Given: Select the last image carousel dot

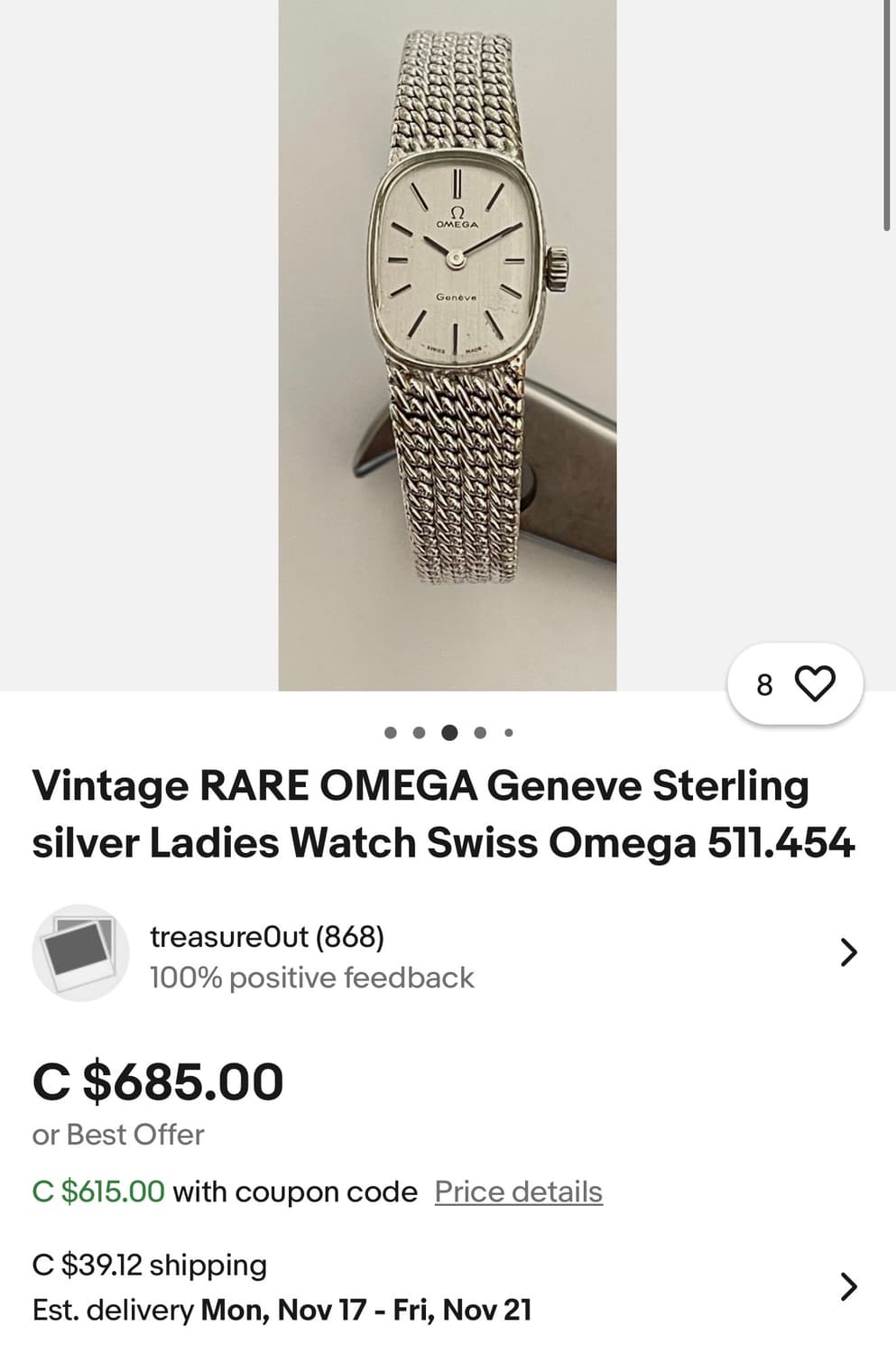Looking at the screenshot, I should [508, 733].
